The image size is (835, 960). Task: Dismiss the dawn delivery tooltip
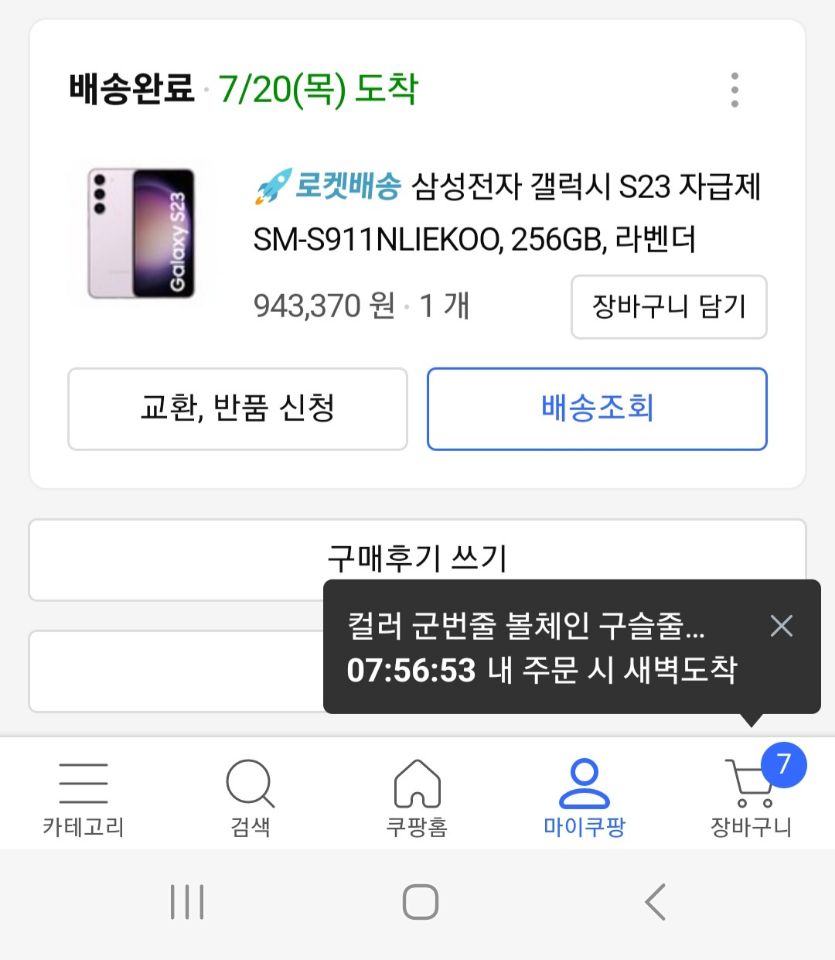pyautogui.click(x=781, y=626)
